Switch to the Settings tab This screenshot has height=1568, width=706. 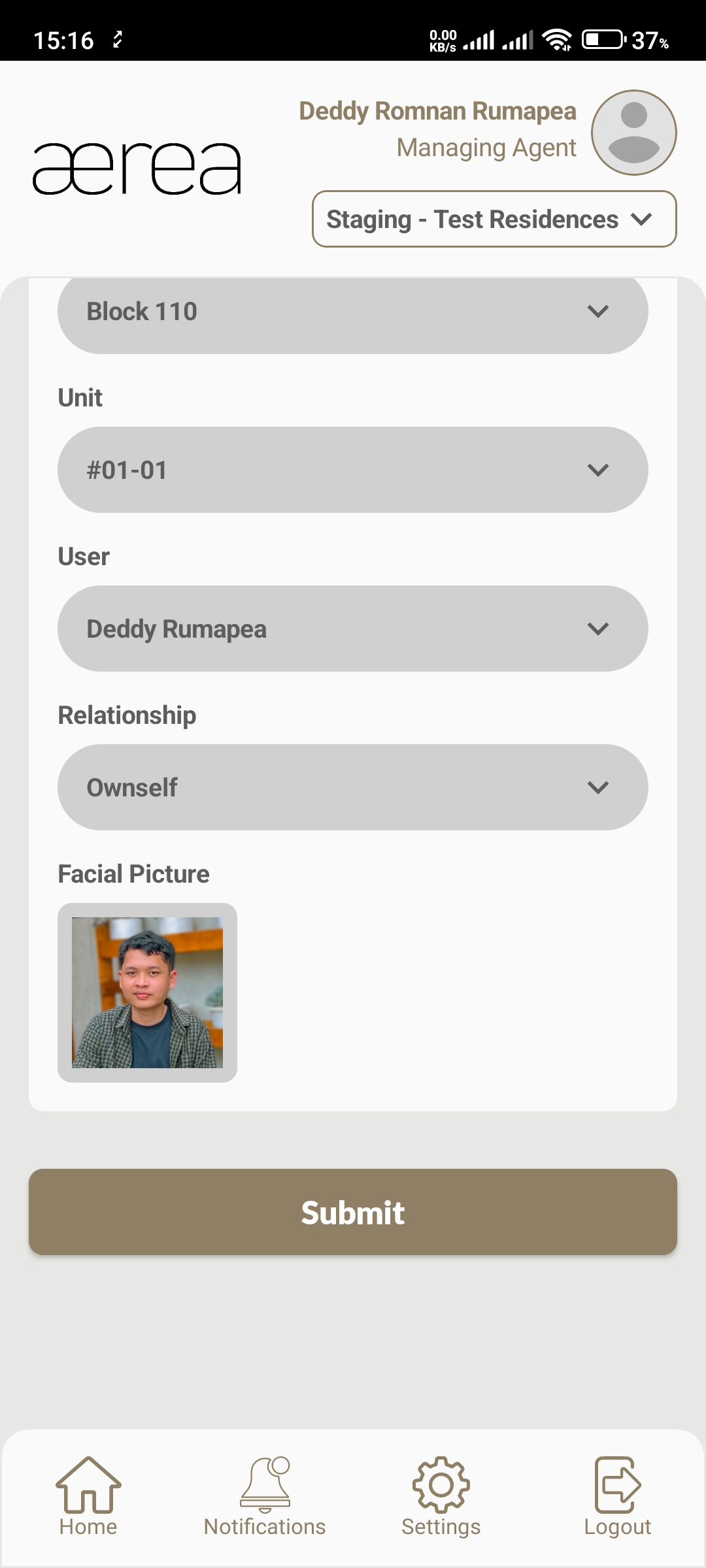tap(441, 1497)
